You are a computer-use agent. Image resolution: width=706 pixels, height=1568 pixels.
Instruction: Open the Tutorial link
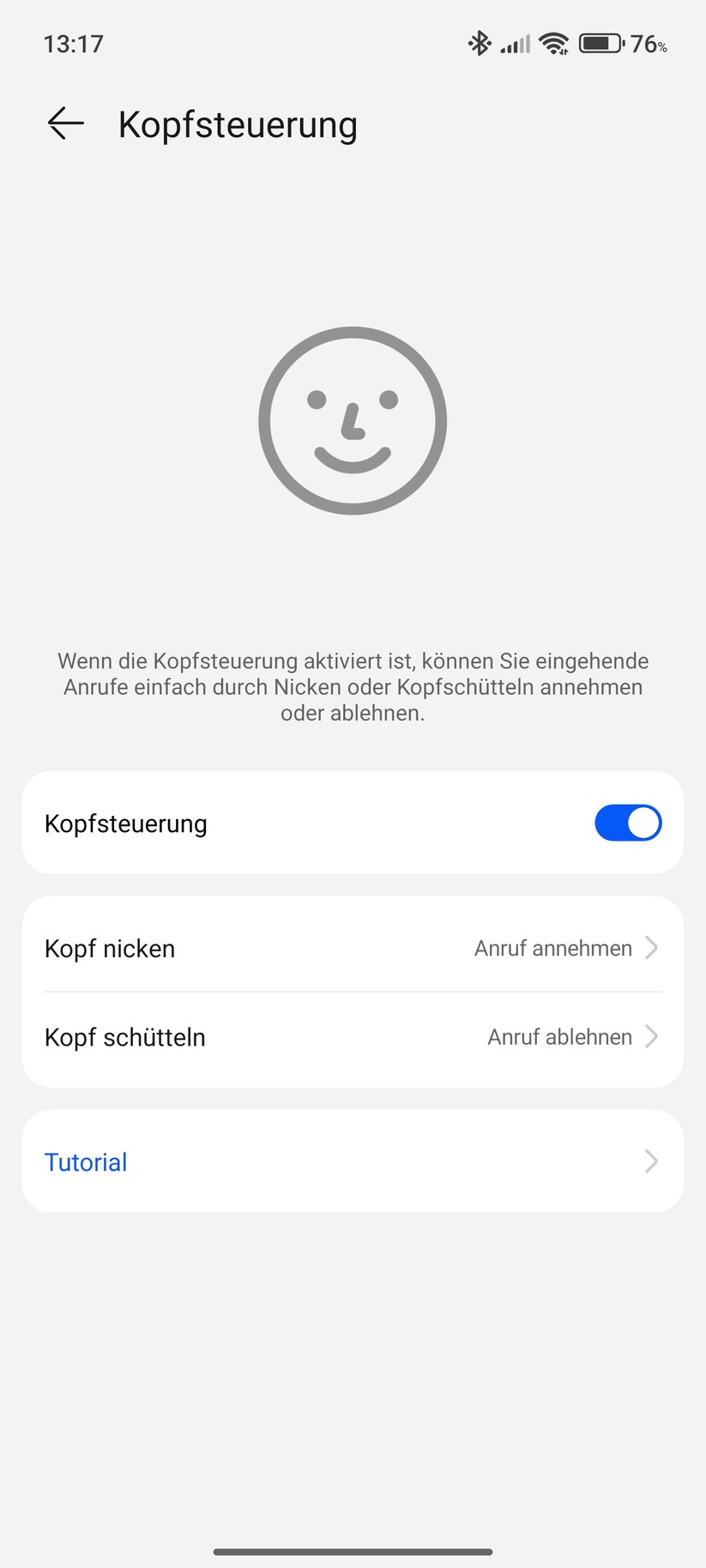tap(85, 1161)
